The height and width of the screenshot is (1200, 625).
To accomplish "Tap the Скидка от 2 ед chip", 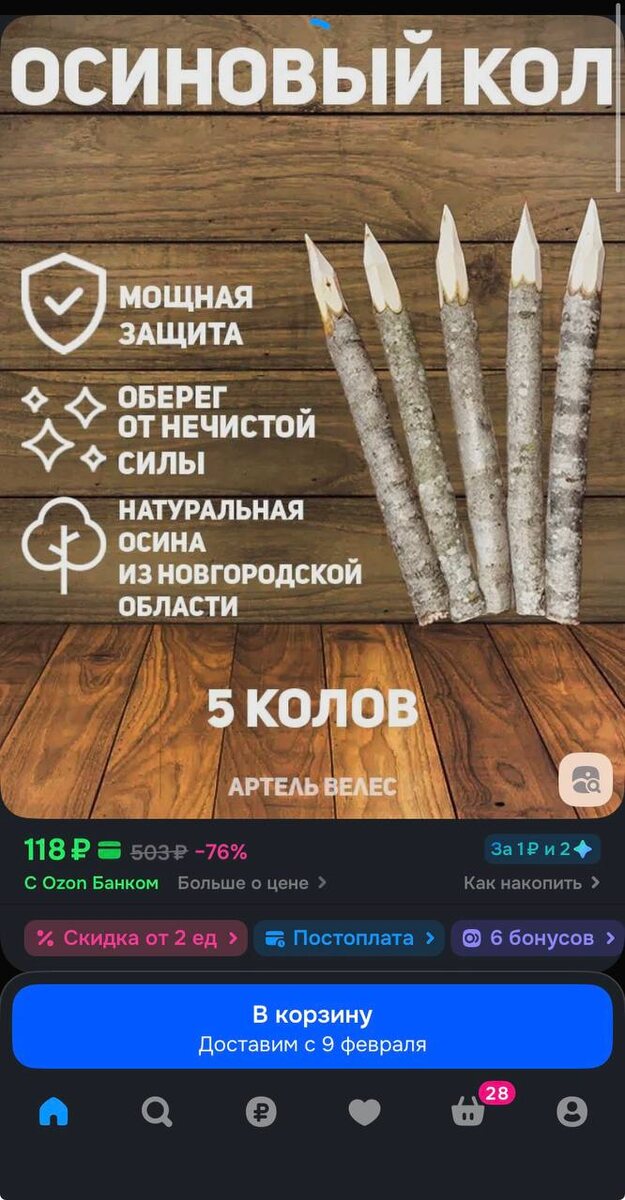I will [136, 938].
